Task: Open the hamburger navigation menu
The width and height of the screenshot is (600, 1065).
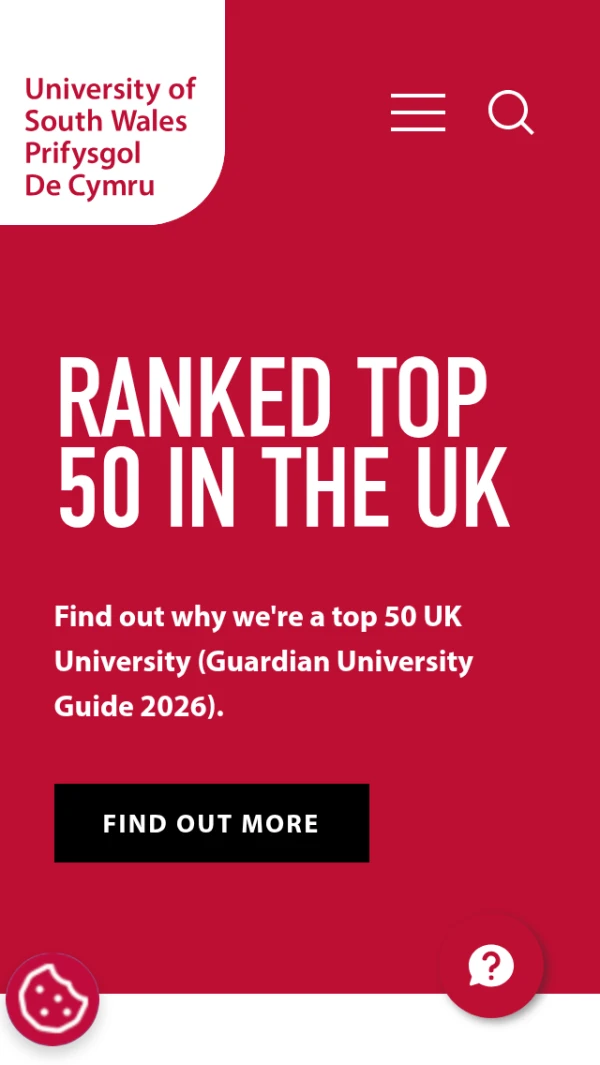Action: pyautogui.click(x=418, y=113)
